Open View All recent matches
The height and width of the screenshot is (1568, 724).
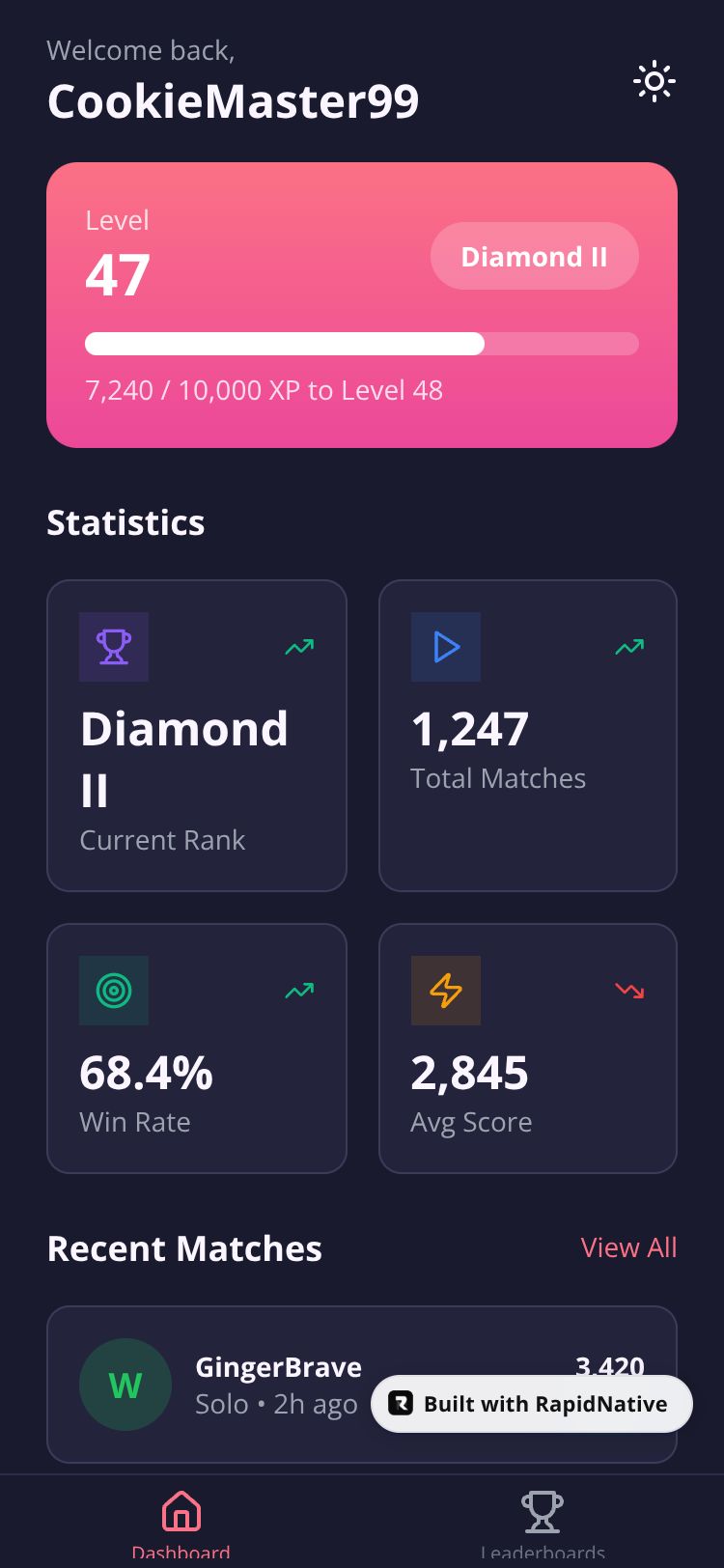click(628, 1247)
